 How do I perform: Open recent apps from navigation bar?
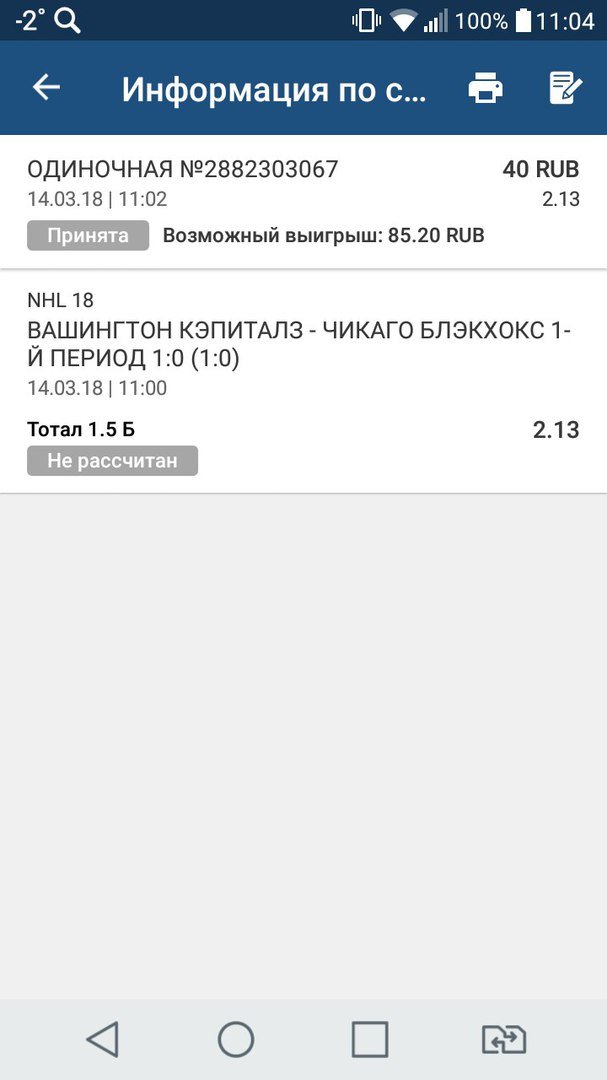tap(370, 1040)
